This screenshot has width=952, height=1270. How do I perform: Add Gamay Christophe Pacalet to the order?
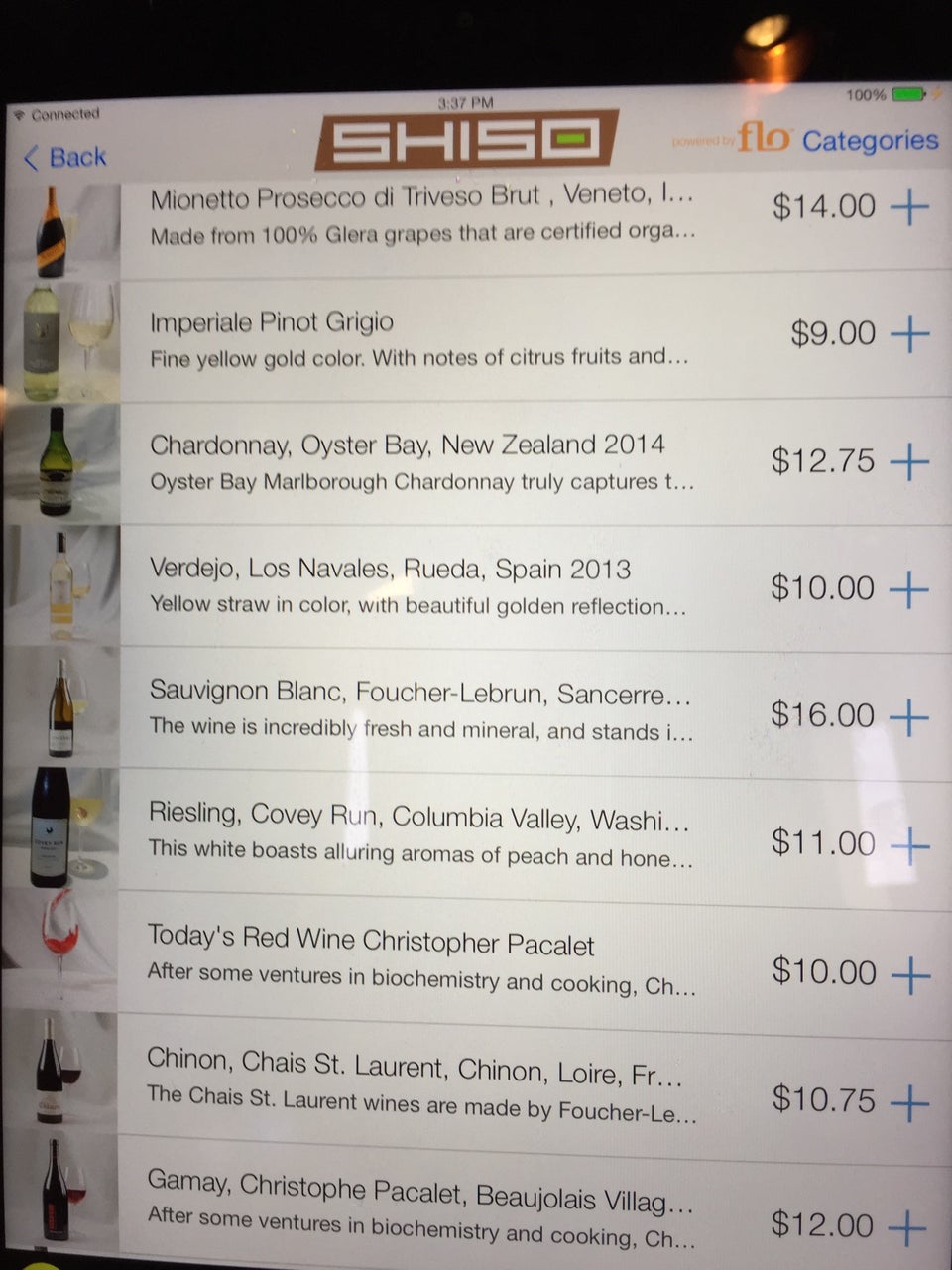pos(908,1228)
